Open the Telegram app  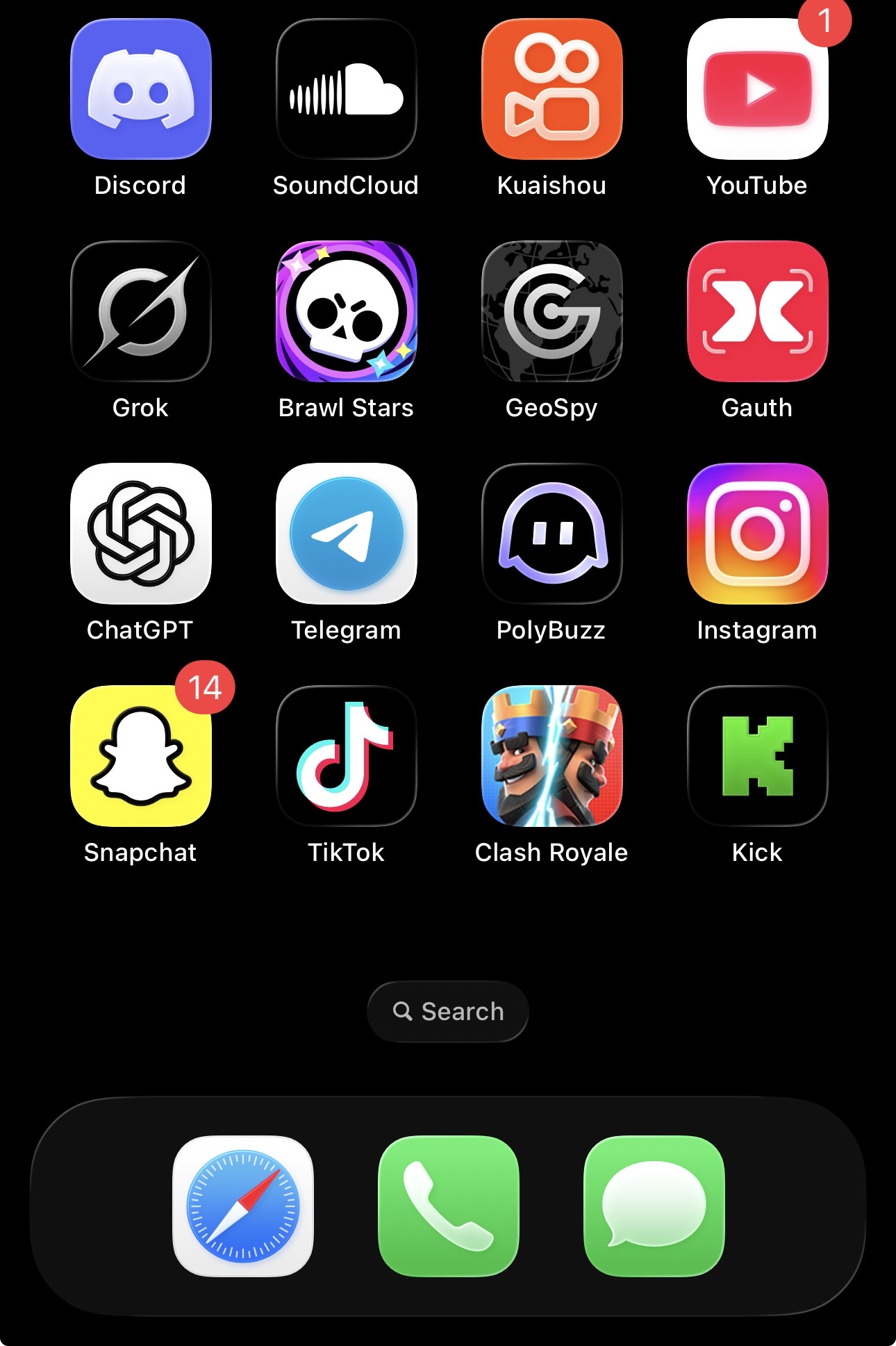click(x=347, y=534)
